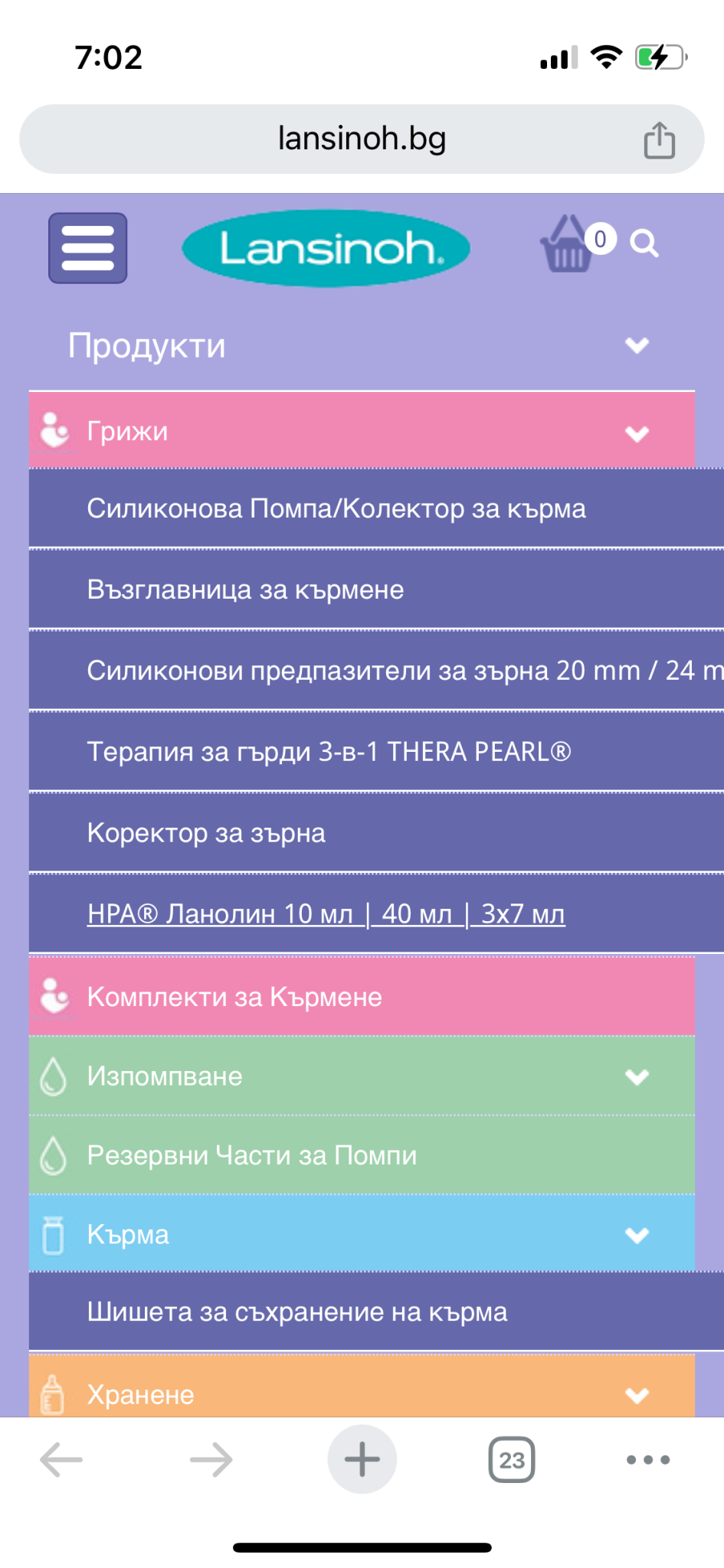Open the hamburger menu button
The width and height of the screenshot is (724, 1568).
(x=88, y=248)
